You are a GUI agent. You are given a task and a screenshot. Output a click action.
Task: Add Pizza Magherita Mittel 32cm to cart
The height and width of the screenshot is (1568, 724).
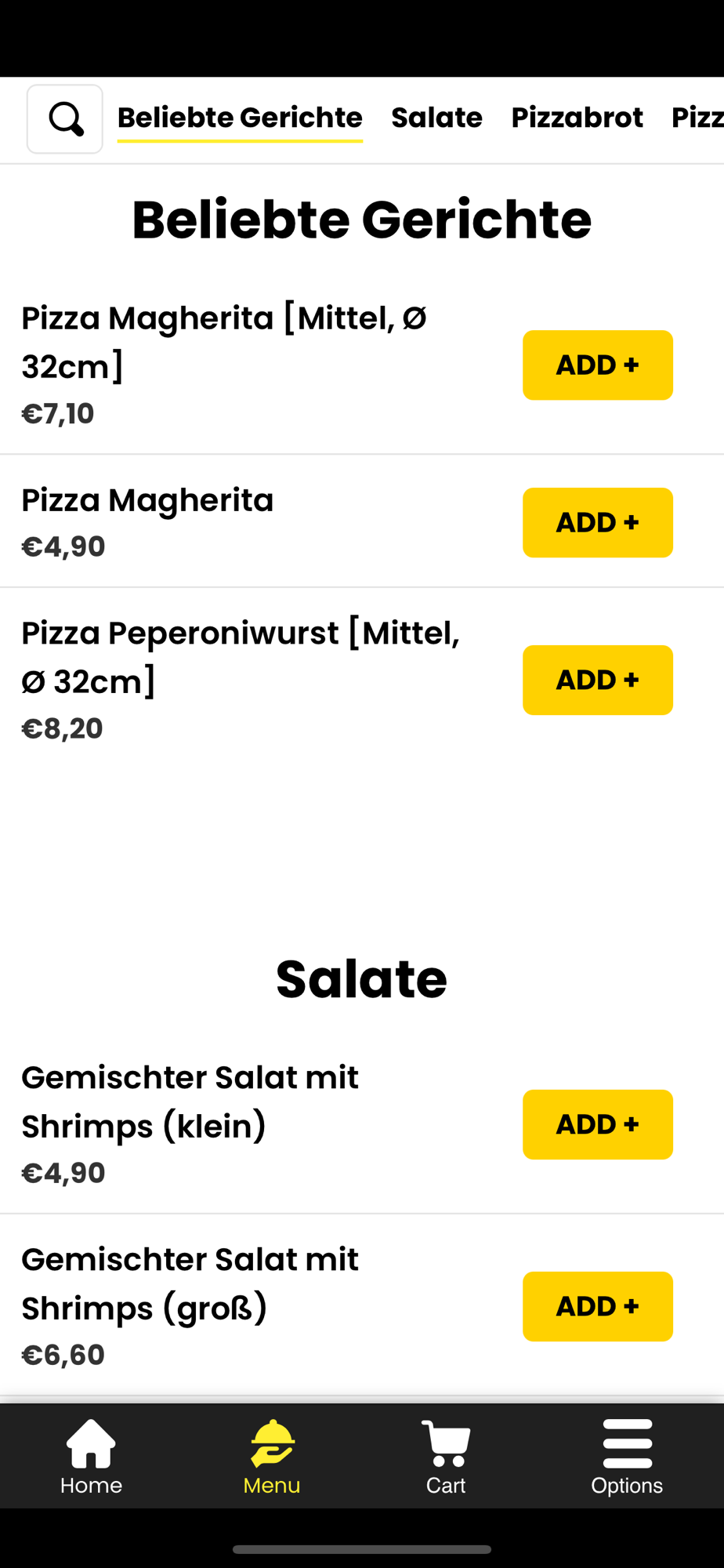[x=597, y=365]
